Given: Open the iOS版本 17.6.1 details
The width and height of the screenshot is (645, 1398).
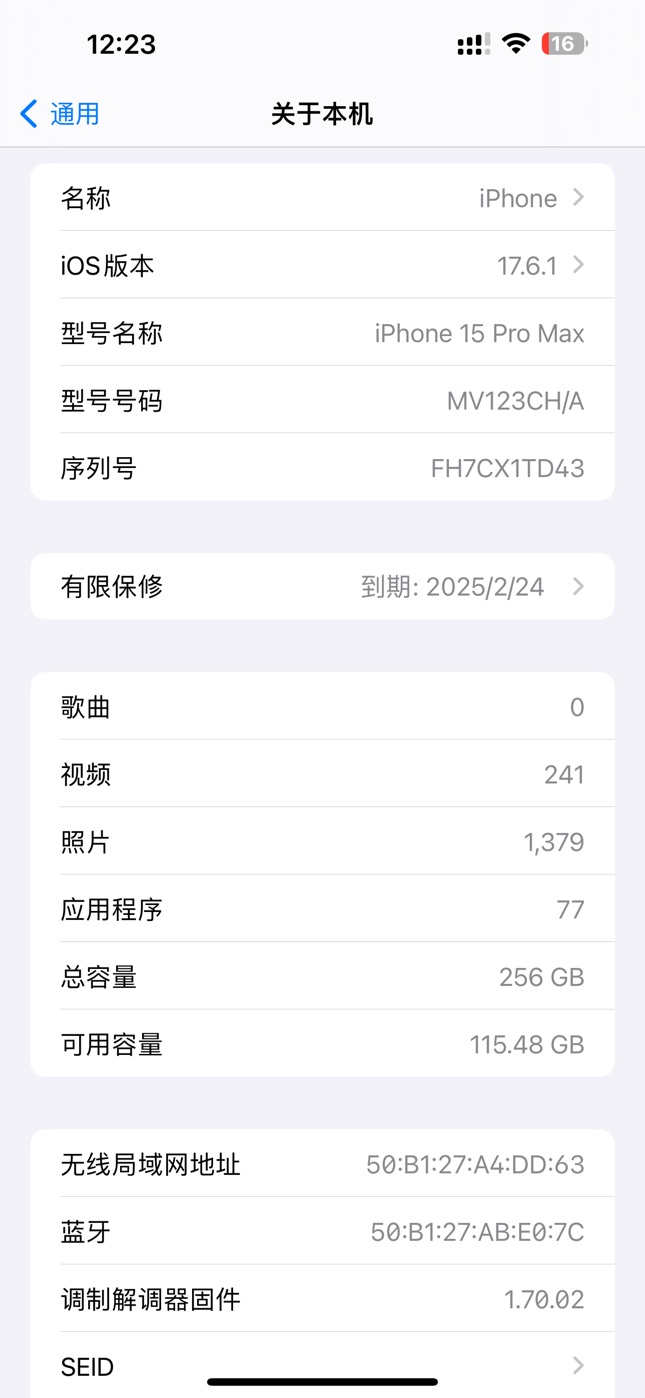Looking at the screenshot, I should (322, 265).
